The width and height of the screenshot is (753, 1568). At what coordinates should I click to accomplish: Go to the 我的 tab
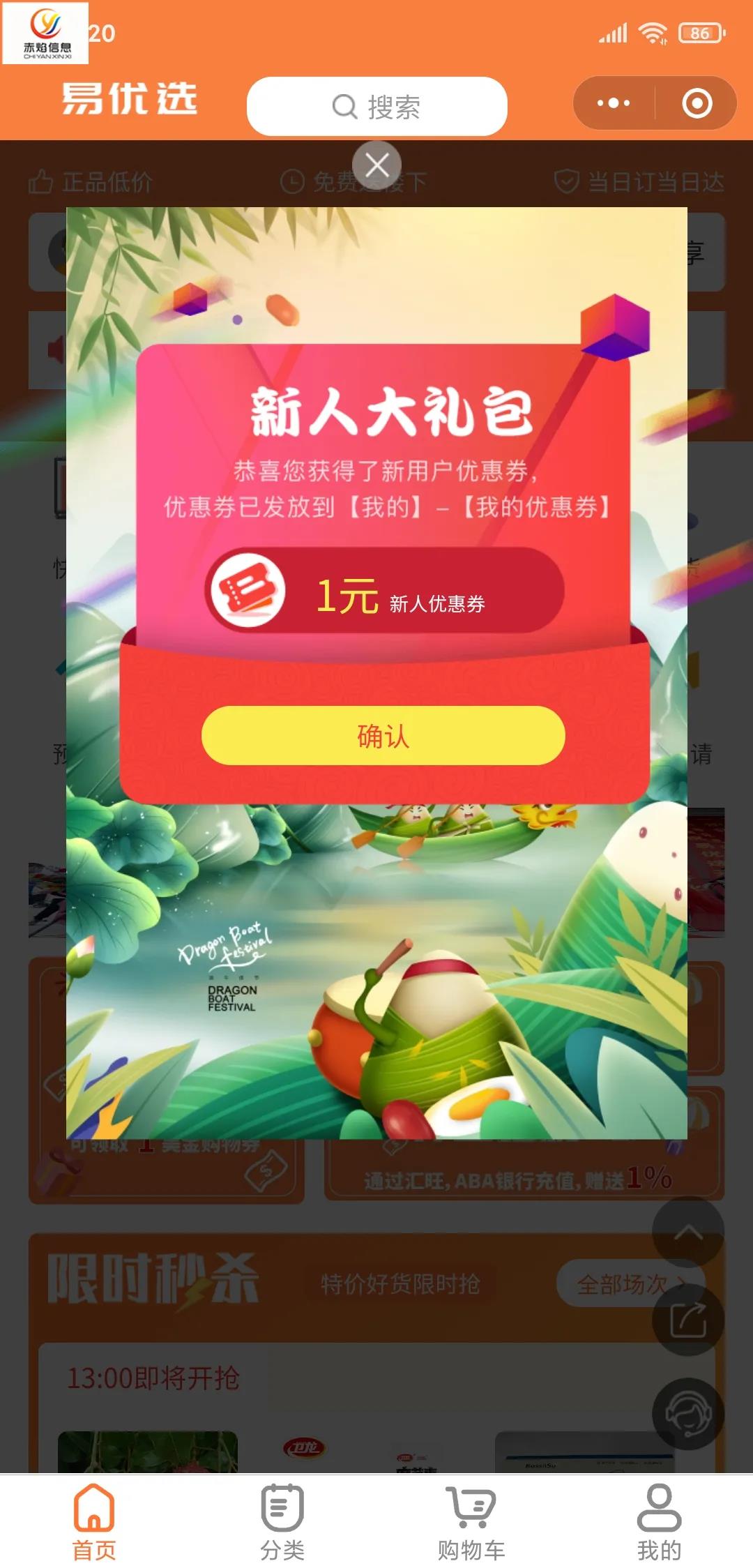659,1522
